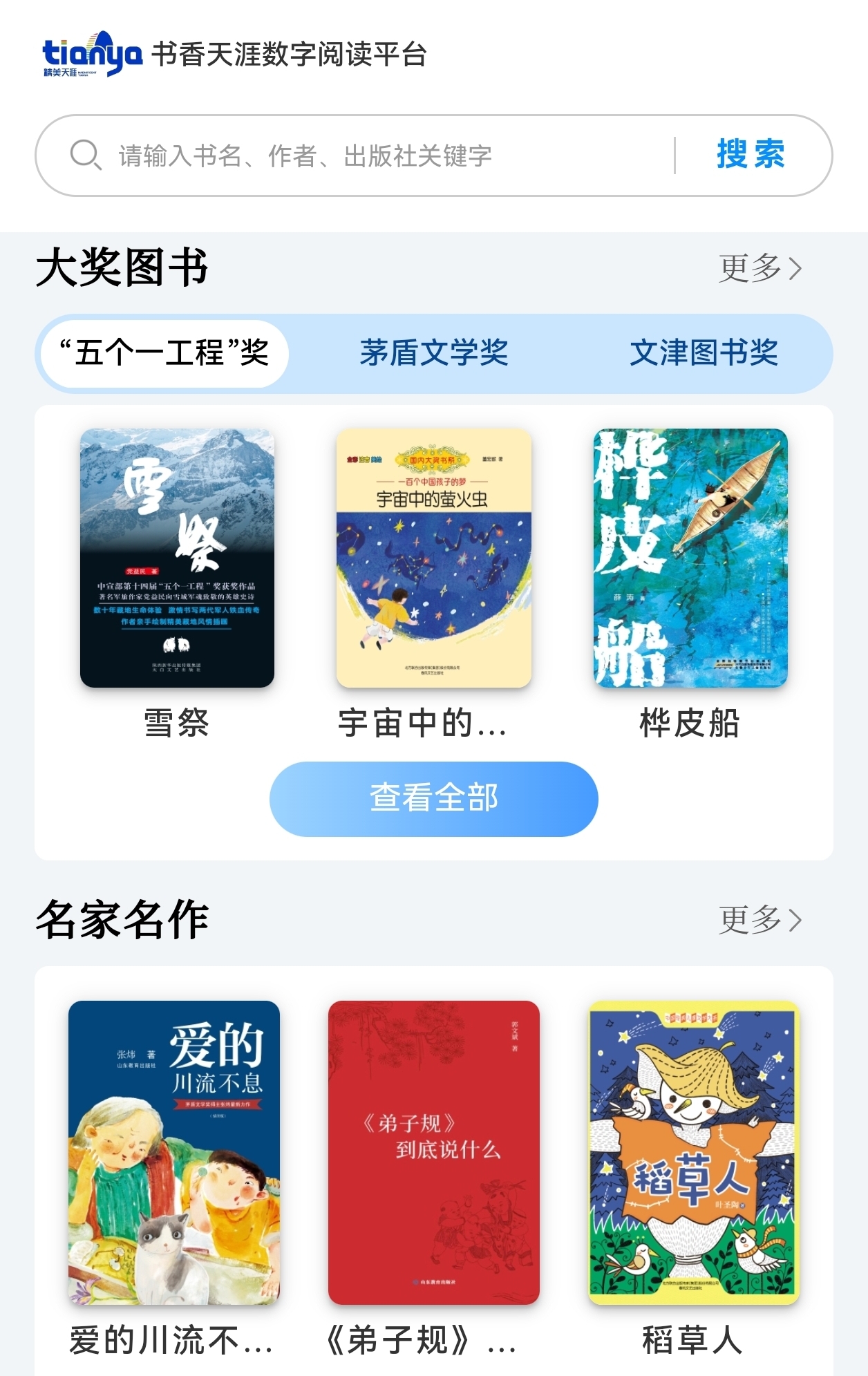
Task: Open 更多 for 大奖图书
Action: (759, 268)
